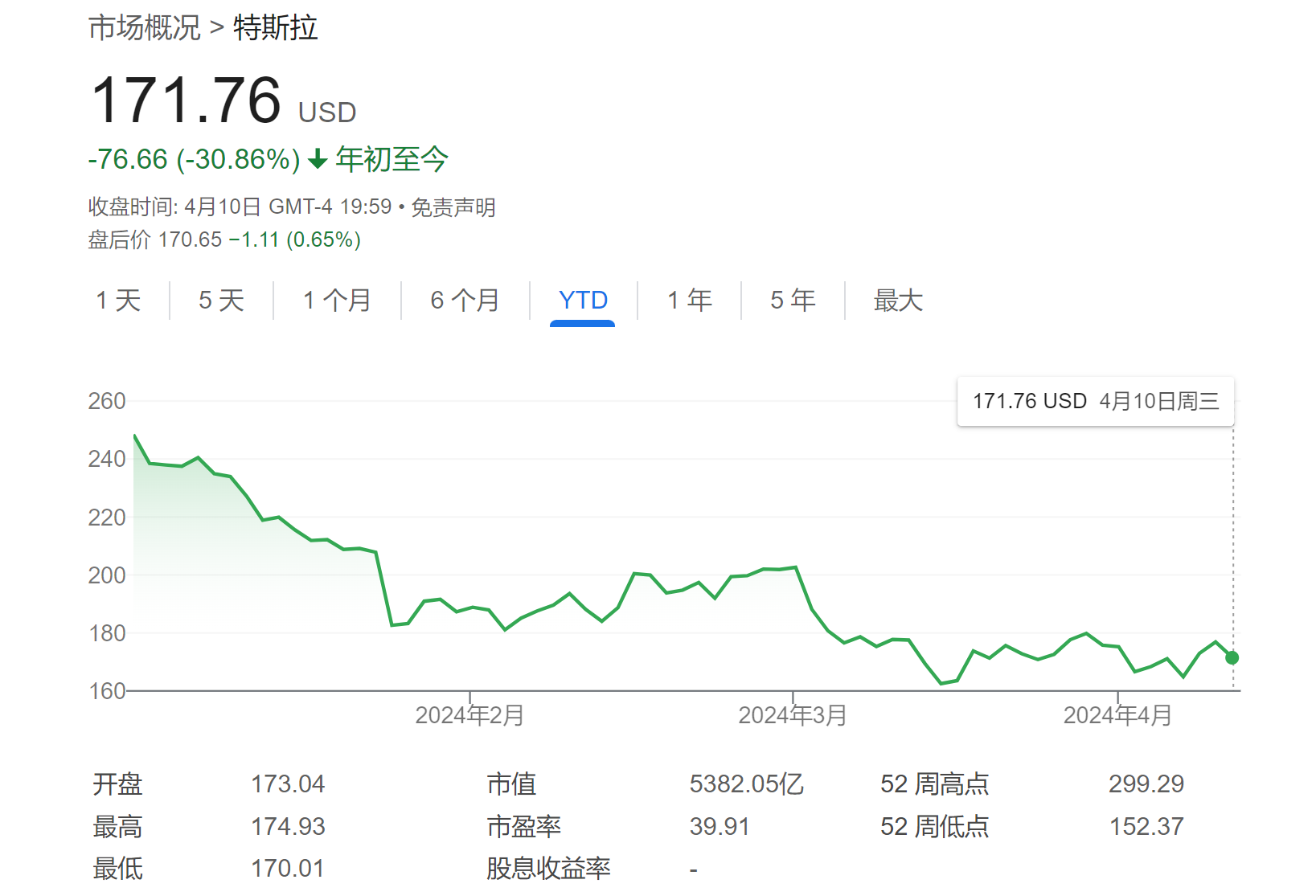Open the 5 年 chart range
Screen dimensions: 1316x896
pyautogui.click(x=793, y=301)
